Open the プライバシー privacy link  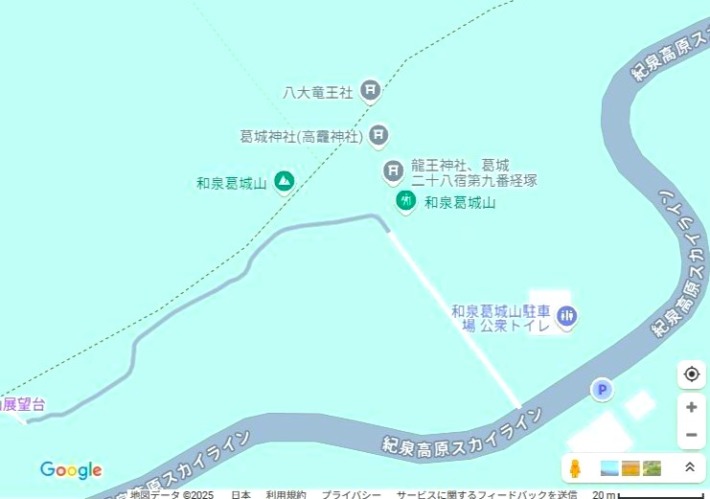pyautogui.click(x=351, y=494)
